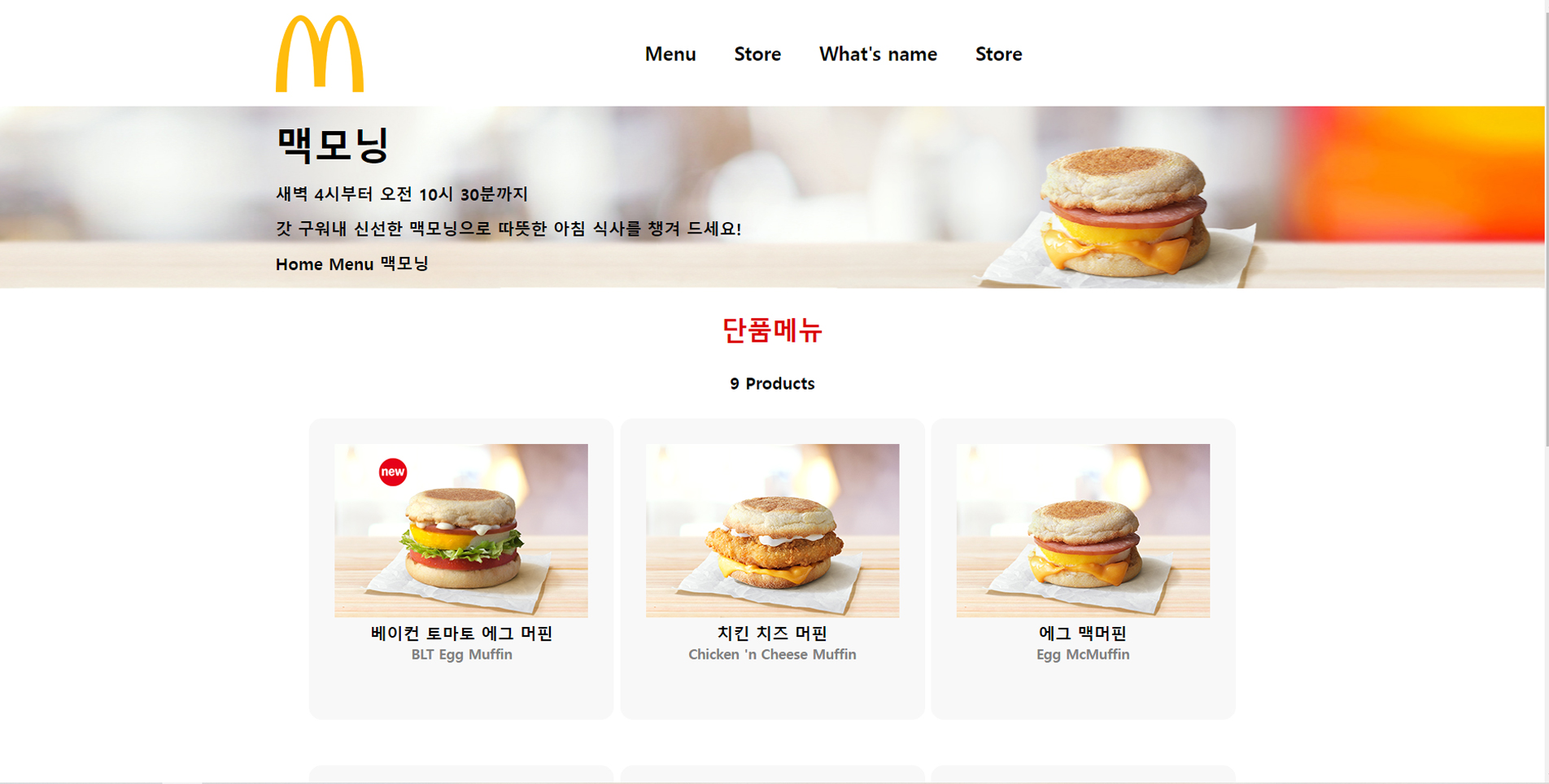Go to Home via the breadcrumb
This screenshot has width=1549, height=784.
pos(299,264)
